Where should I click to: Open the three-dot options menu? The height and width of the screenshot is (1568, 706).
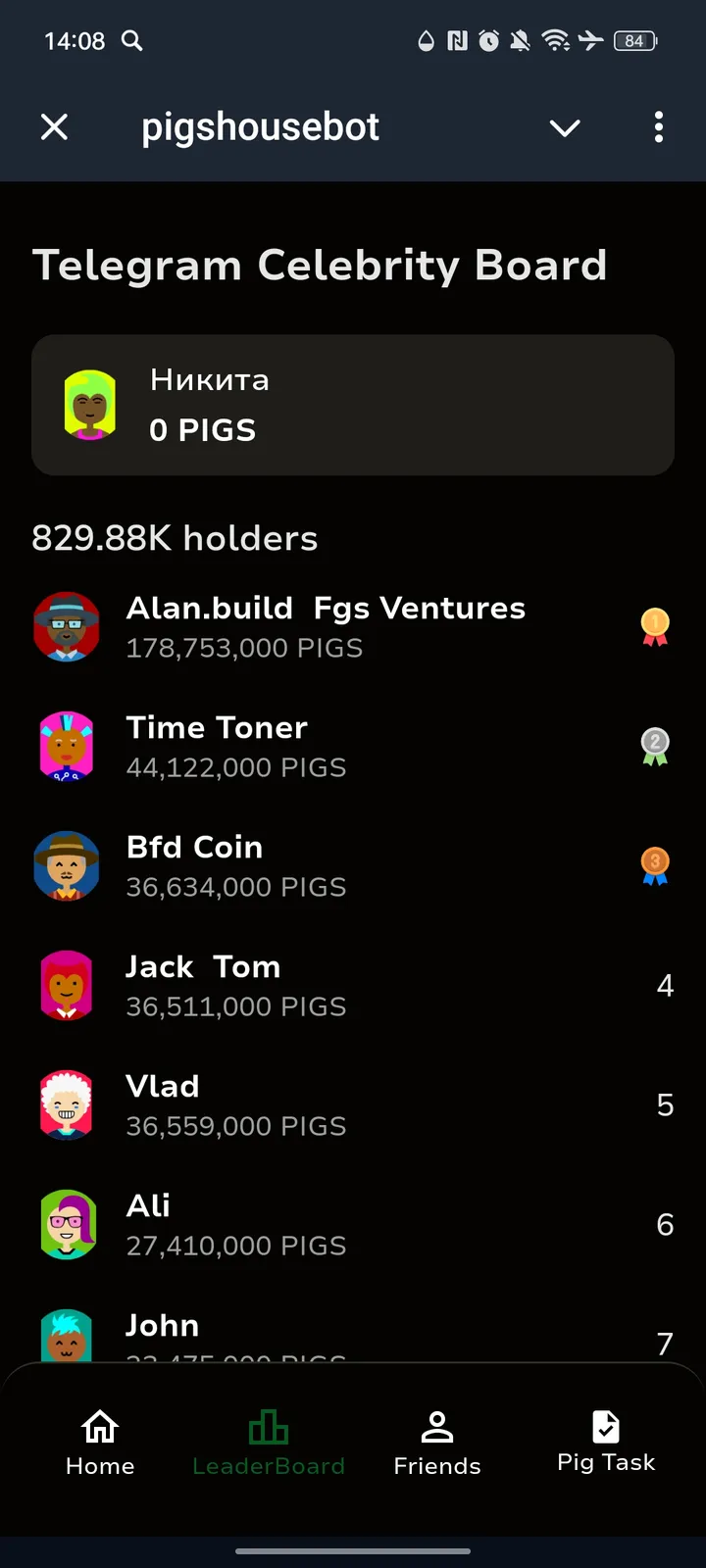659,127
